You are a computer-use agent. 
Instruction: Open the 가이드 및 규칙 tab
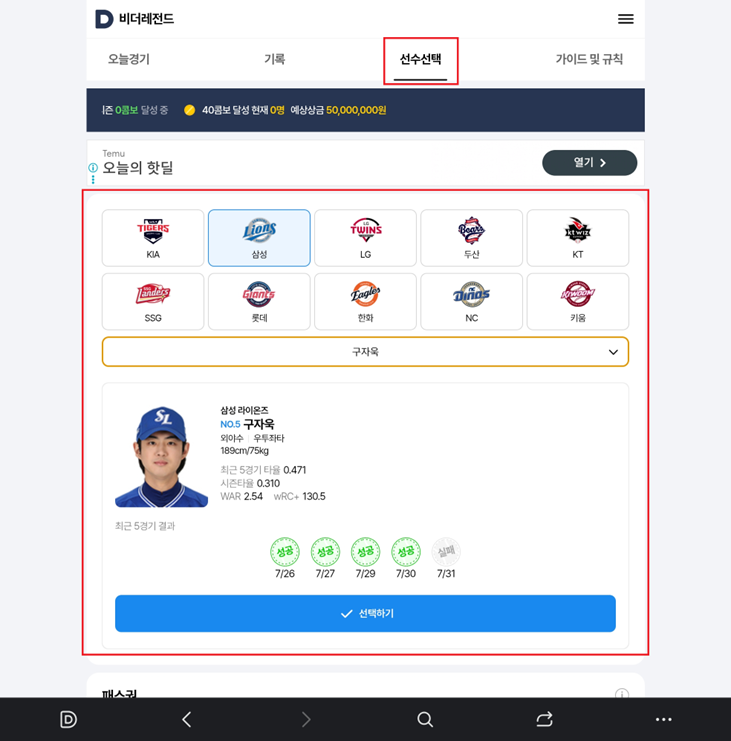[x=589, y=60]
